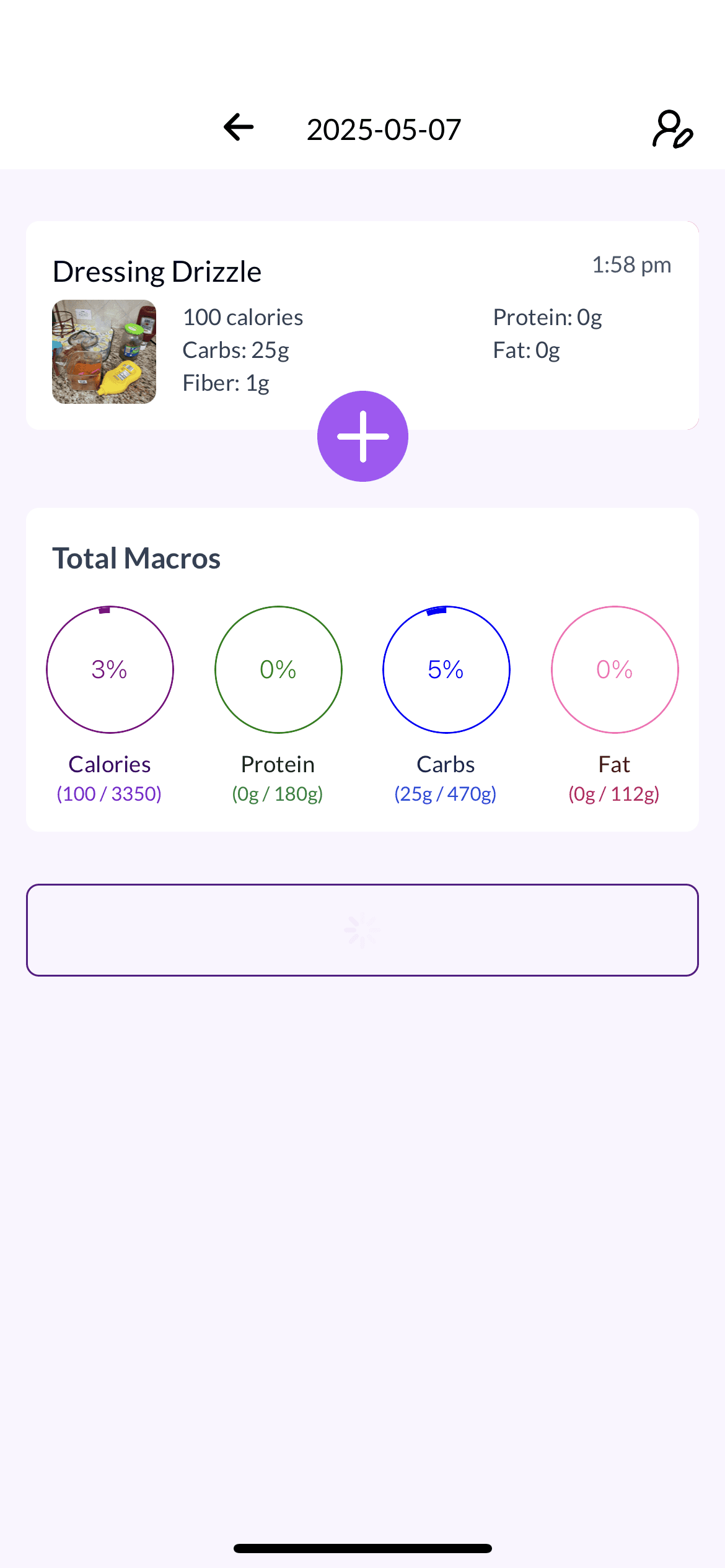Open the profile edit icon
The height and width of the screenshot is (1568, 725).
(x=672, y=129)
